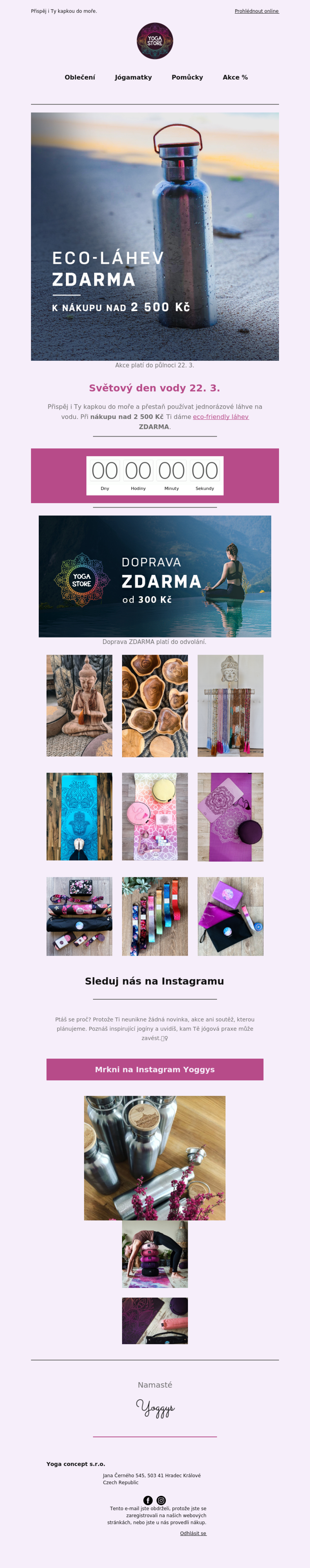Viewport: 310px width, 1568px height.
Task: Open the Jógamatky category
Action: point(133,77)
